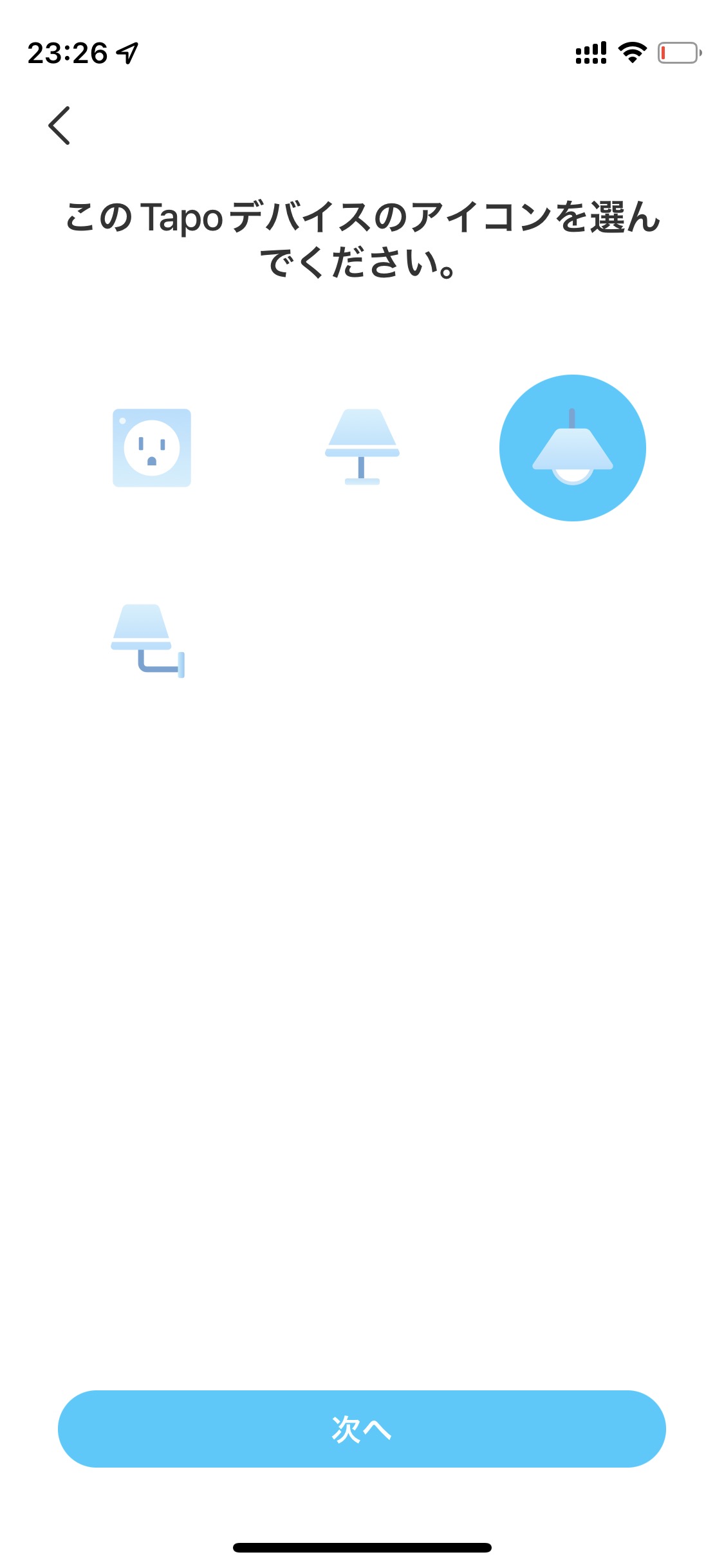Select the wall-mounted sconce lamp icon

pyautogui.click(x=148, y=640)
